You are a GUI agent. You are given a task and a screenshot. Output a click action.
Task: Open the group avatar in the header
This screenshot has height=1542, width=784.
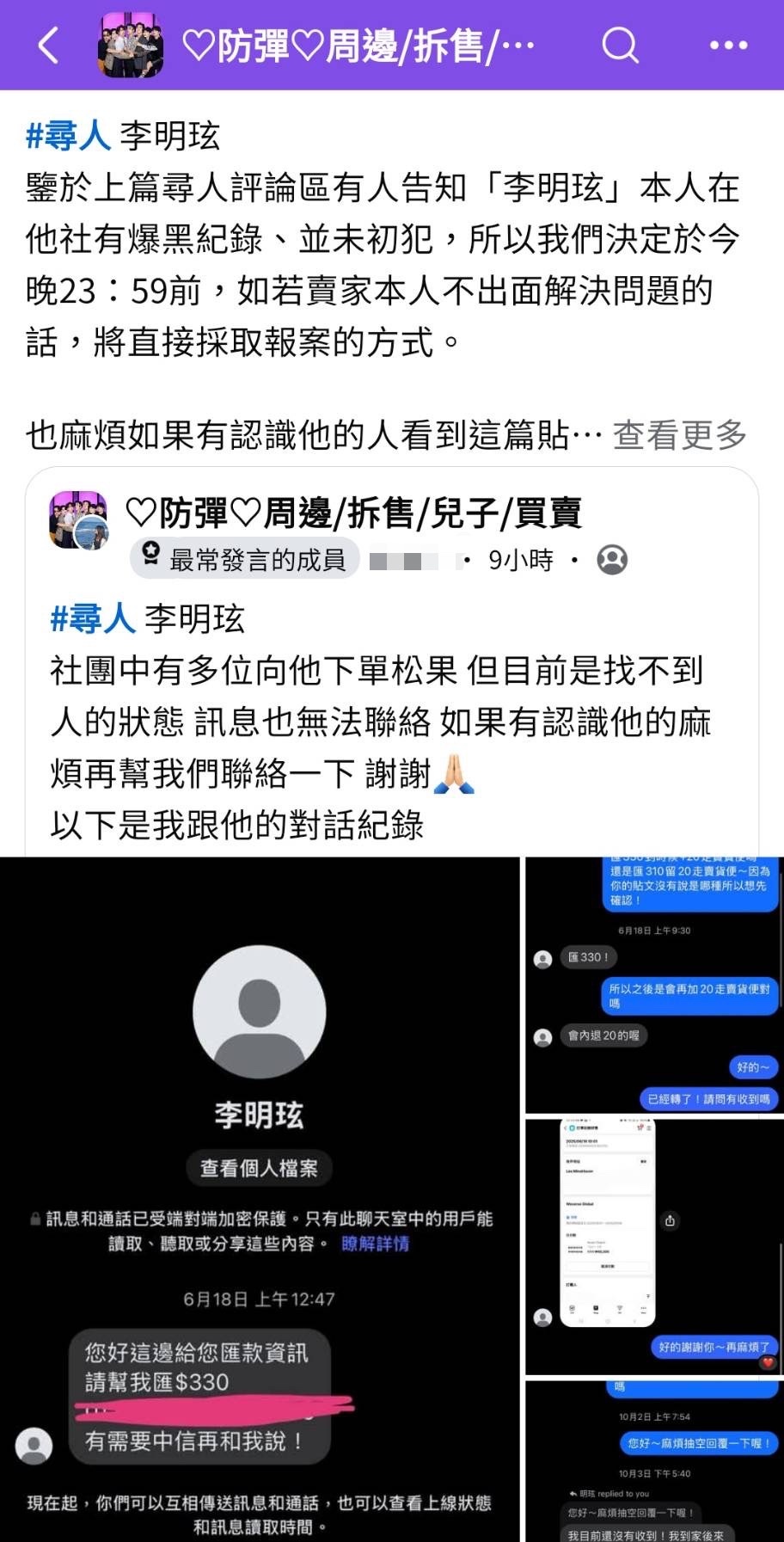(x=131, y=45)
